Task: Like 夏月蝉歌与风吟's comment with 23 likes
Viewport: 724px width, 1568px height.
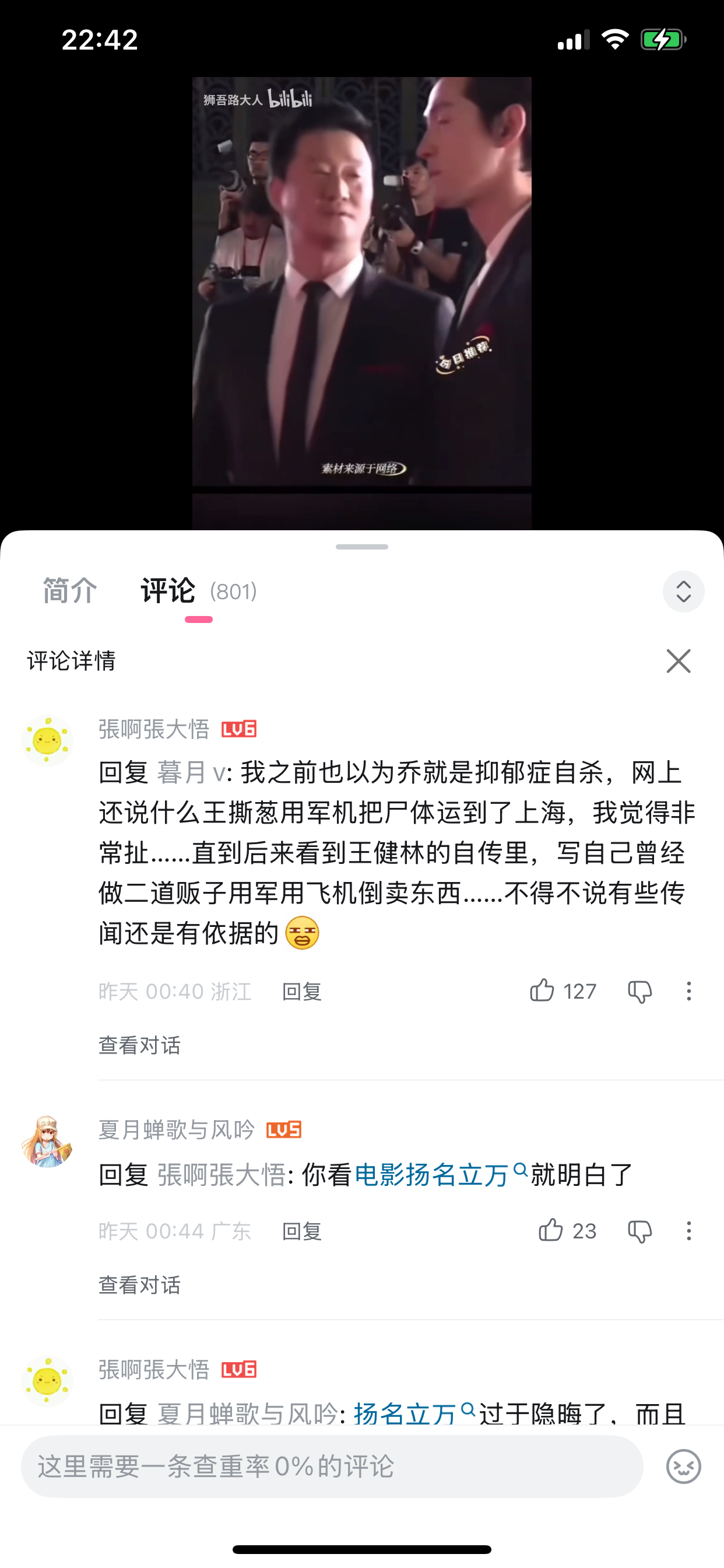Action: point(551,1231)
